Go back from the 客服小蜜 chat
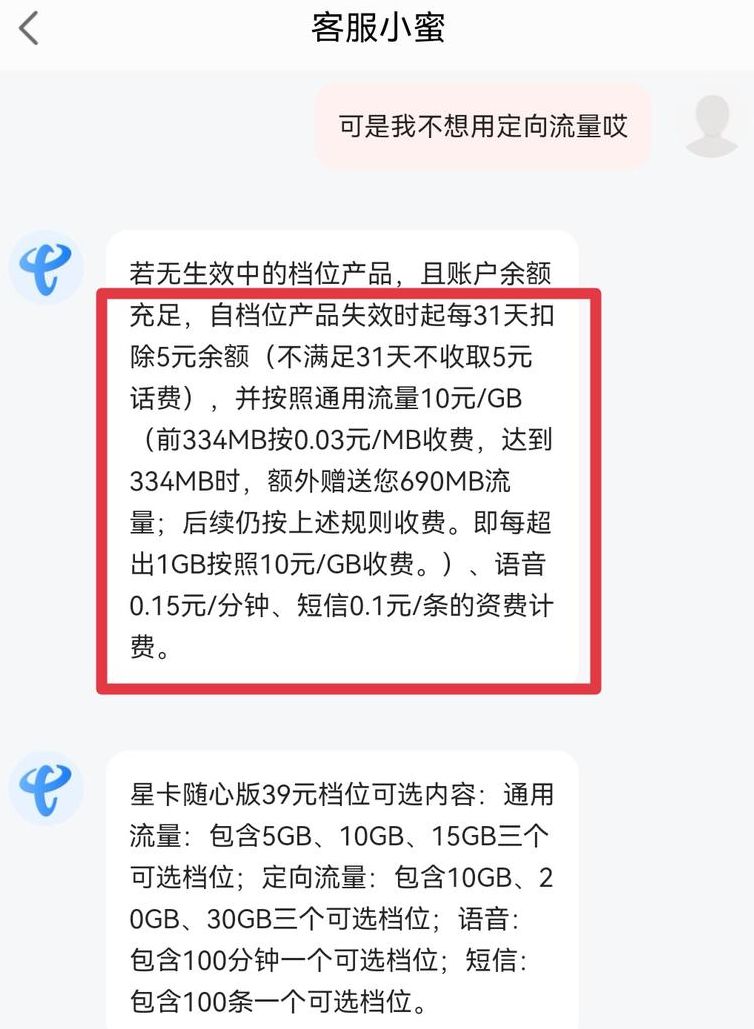 pos(30,28)
